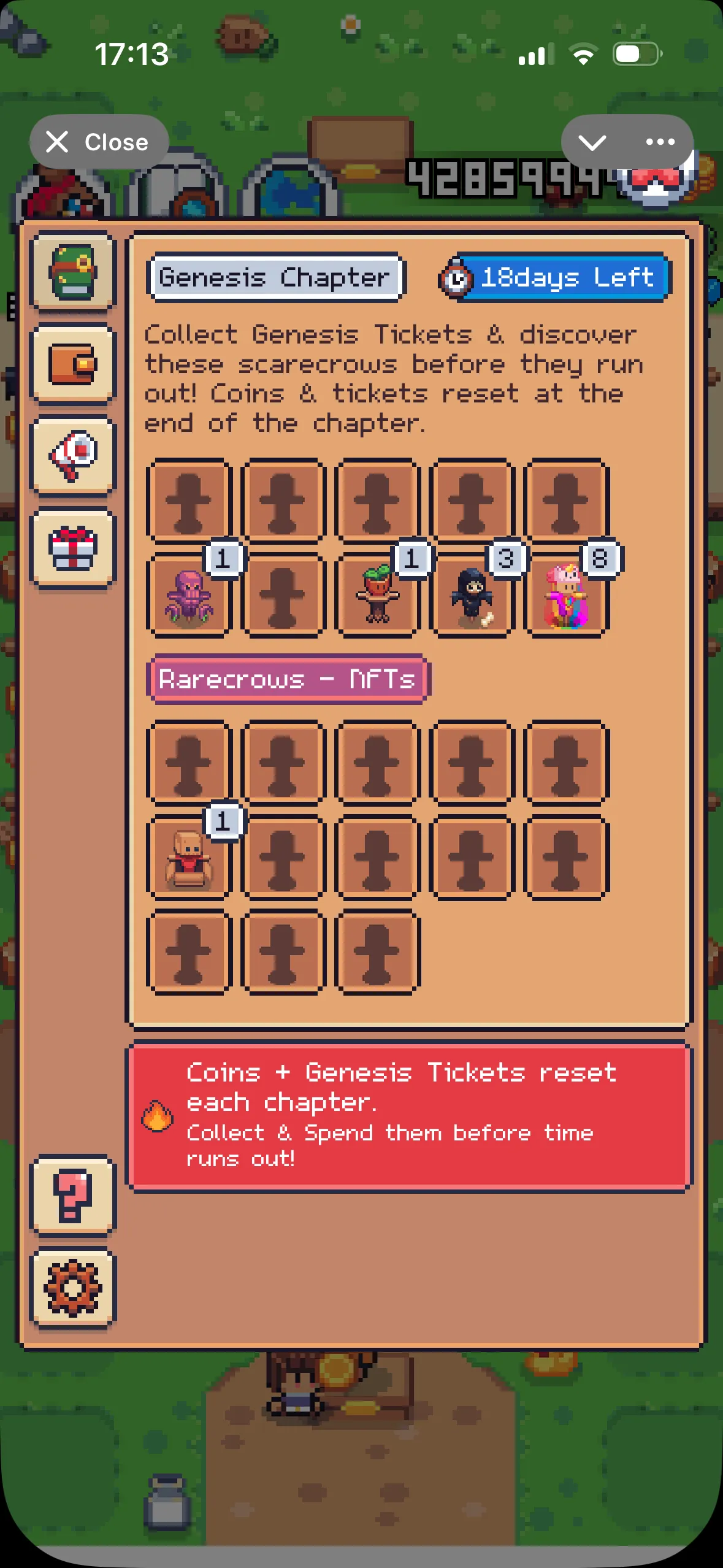The image size is (723, 1568).
Task: Open the backpack inventory panel
Action: [x=72, y=272]
